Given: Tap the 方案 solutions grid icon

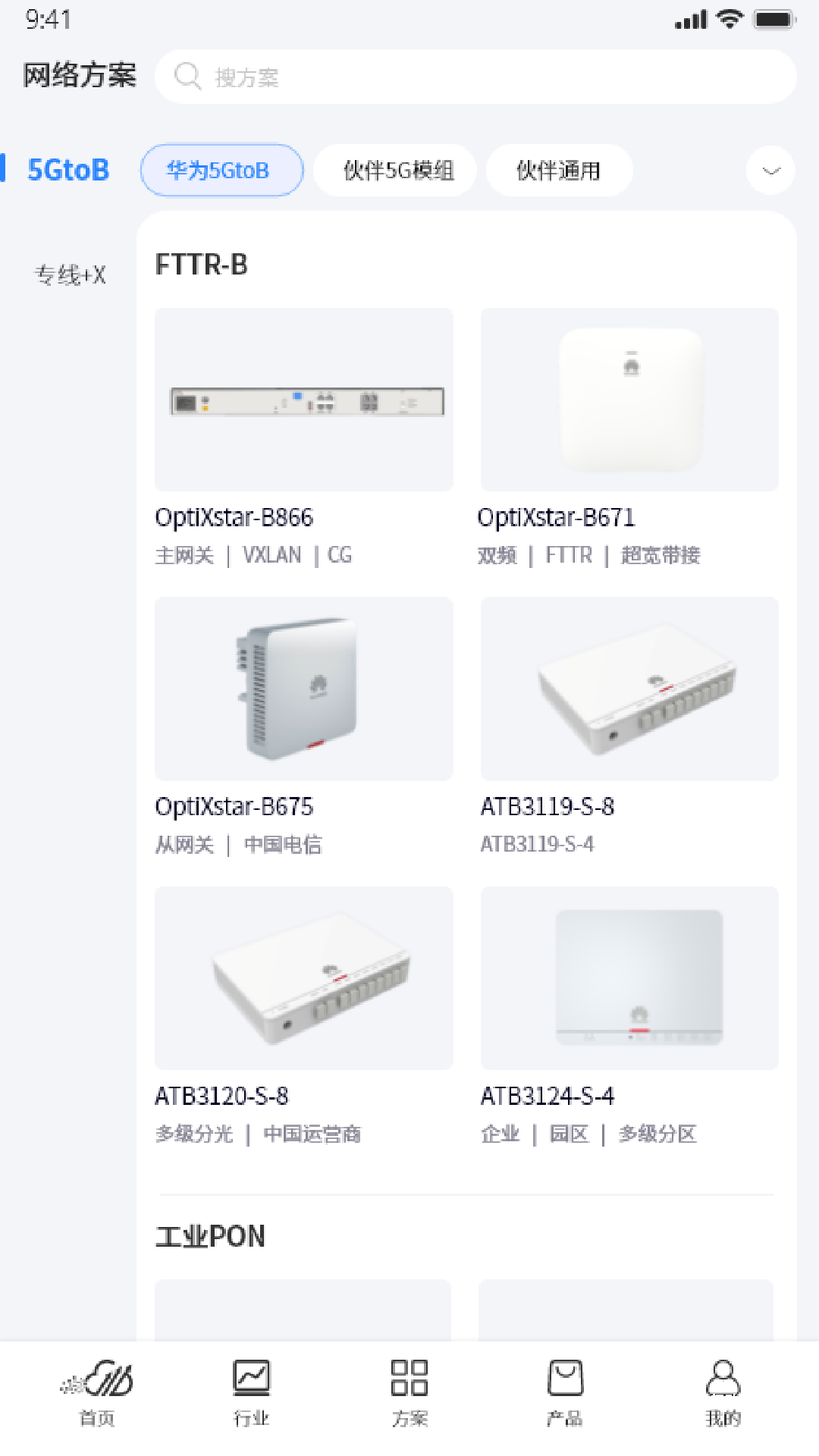Looking at the screenshot, I should pos(409,1385).
